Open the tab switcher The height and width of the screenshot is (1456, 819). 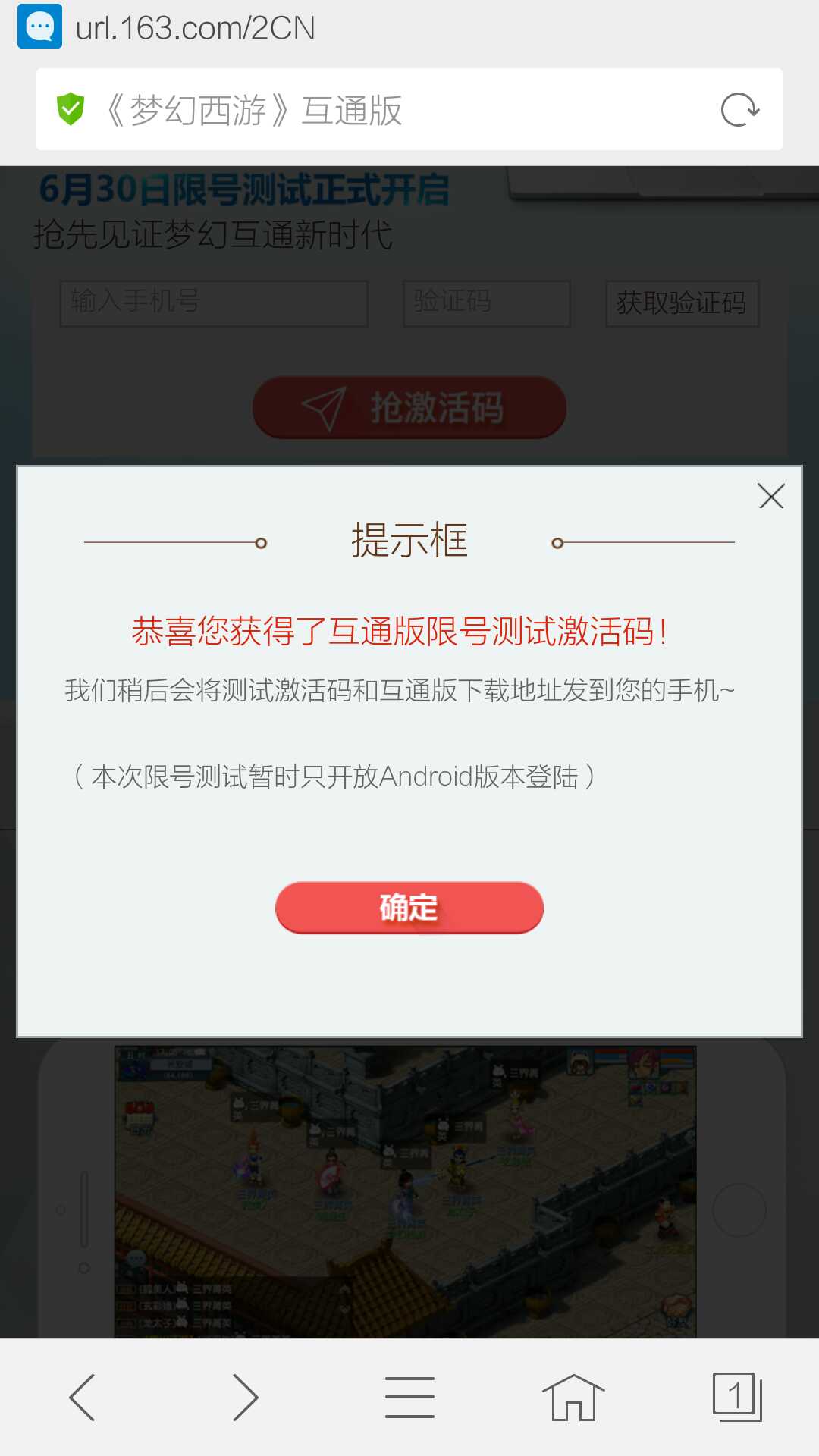pos(736,1397)
